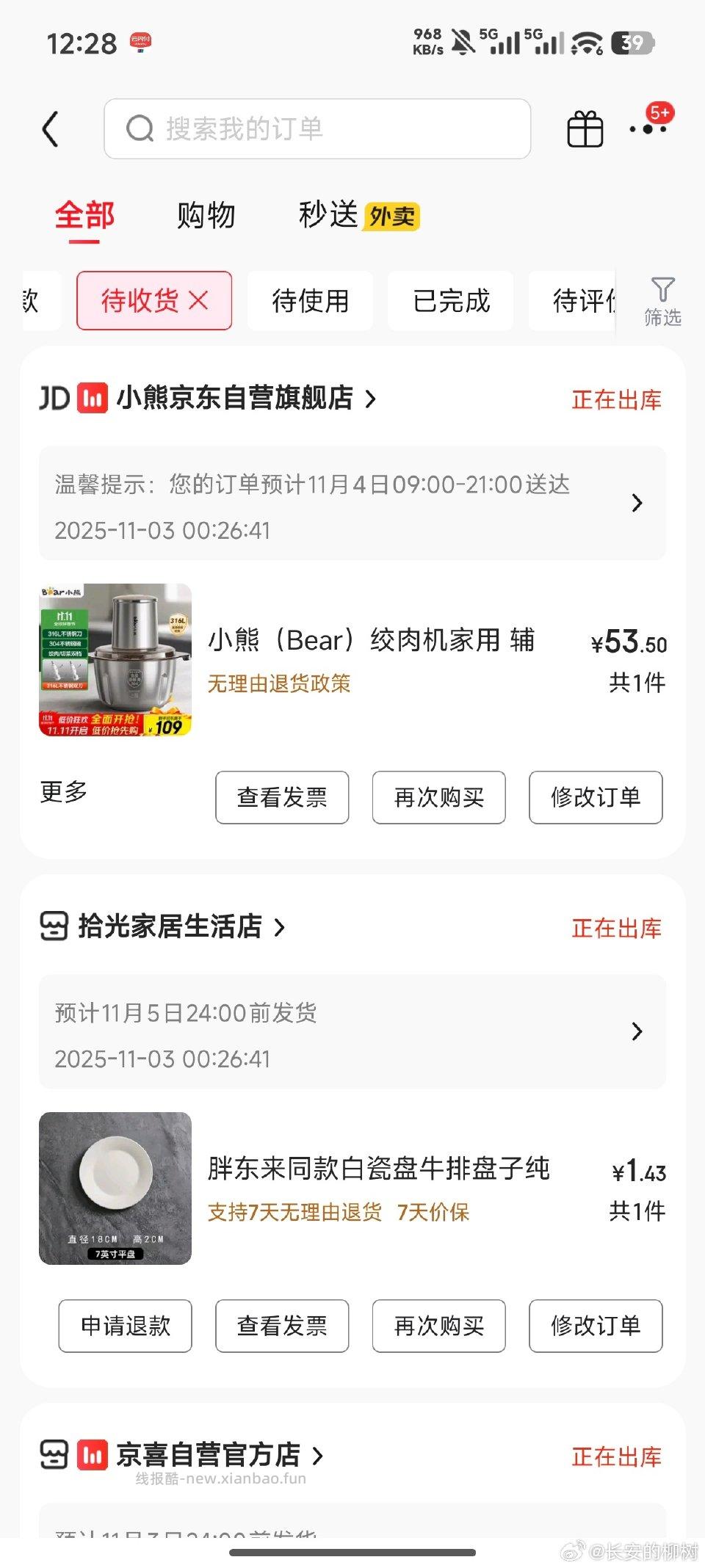Switch to the 购物 tab
Image resolution: width=705 pixels, height=1568 pixels.
pos(206,215)
